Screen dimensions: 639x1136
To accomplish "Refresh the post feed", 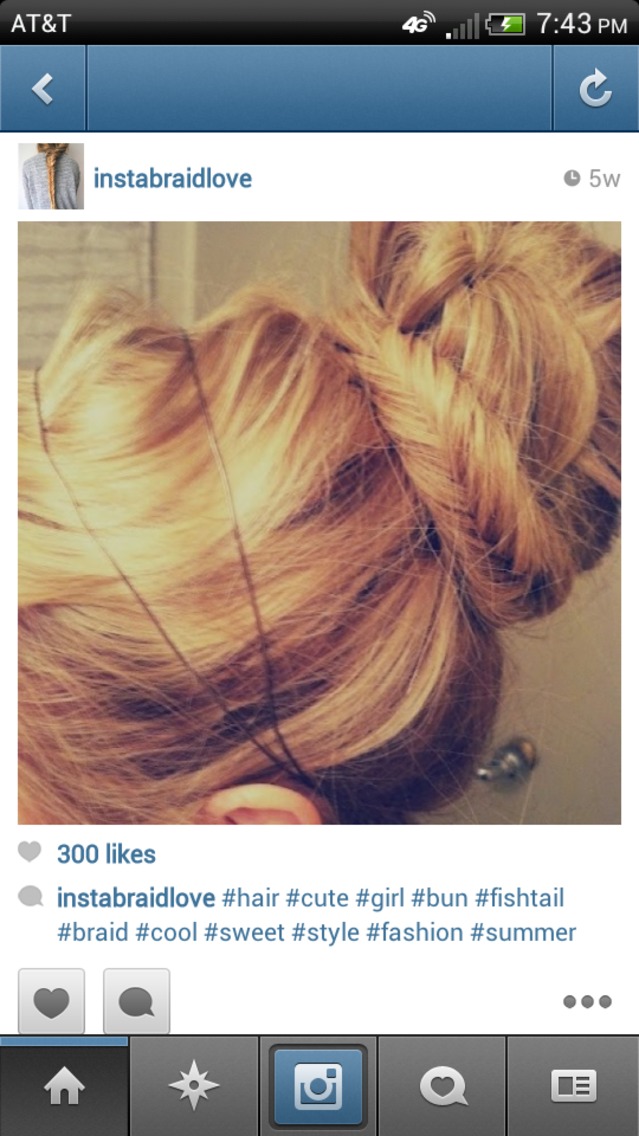I will [595, 90].
